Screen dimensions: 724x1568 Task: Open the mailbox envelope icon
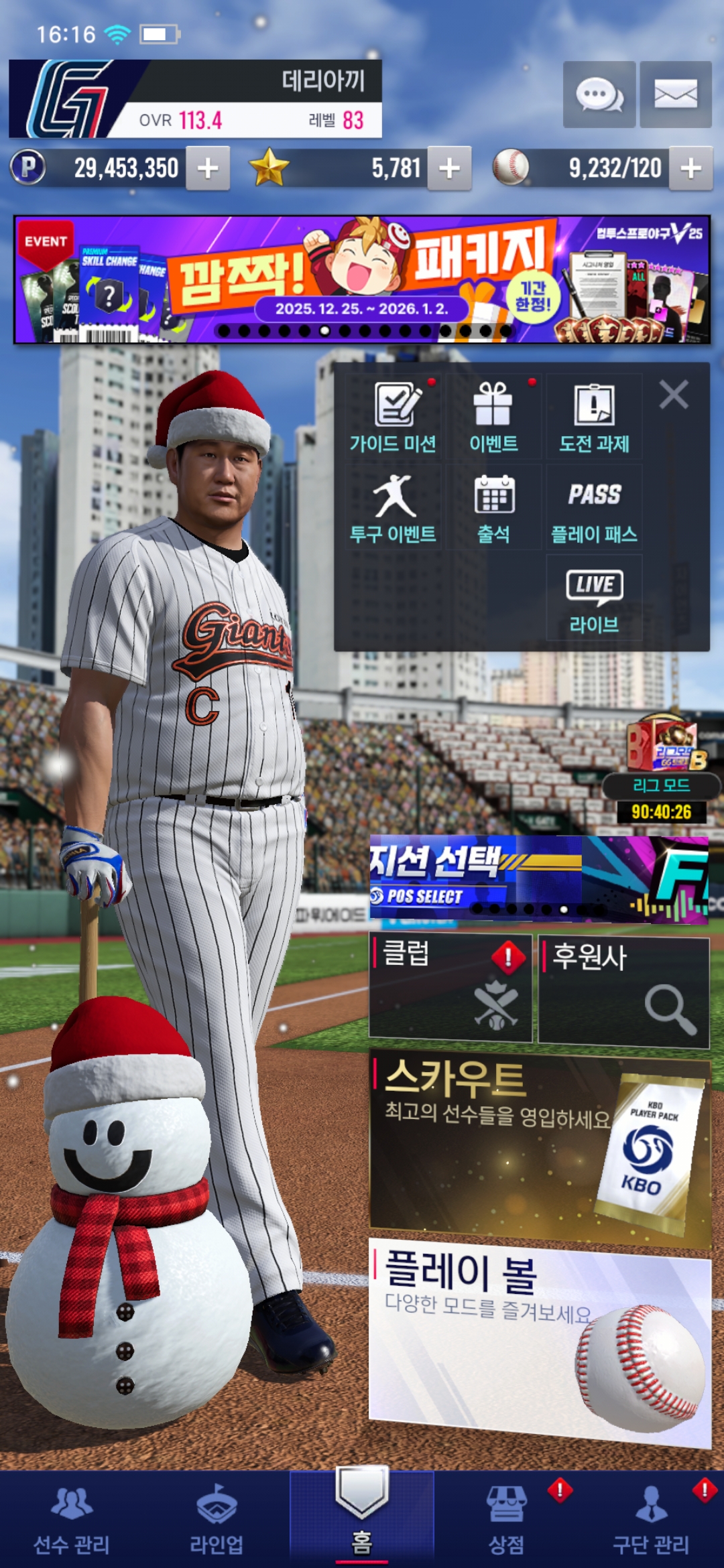676,94
